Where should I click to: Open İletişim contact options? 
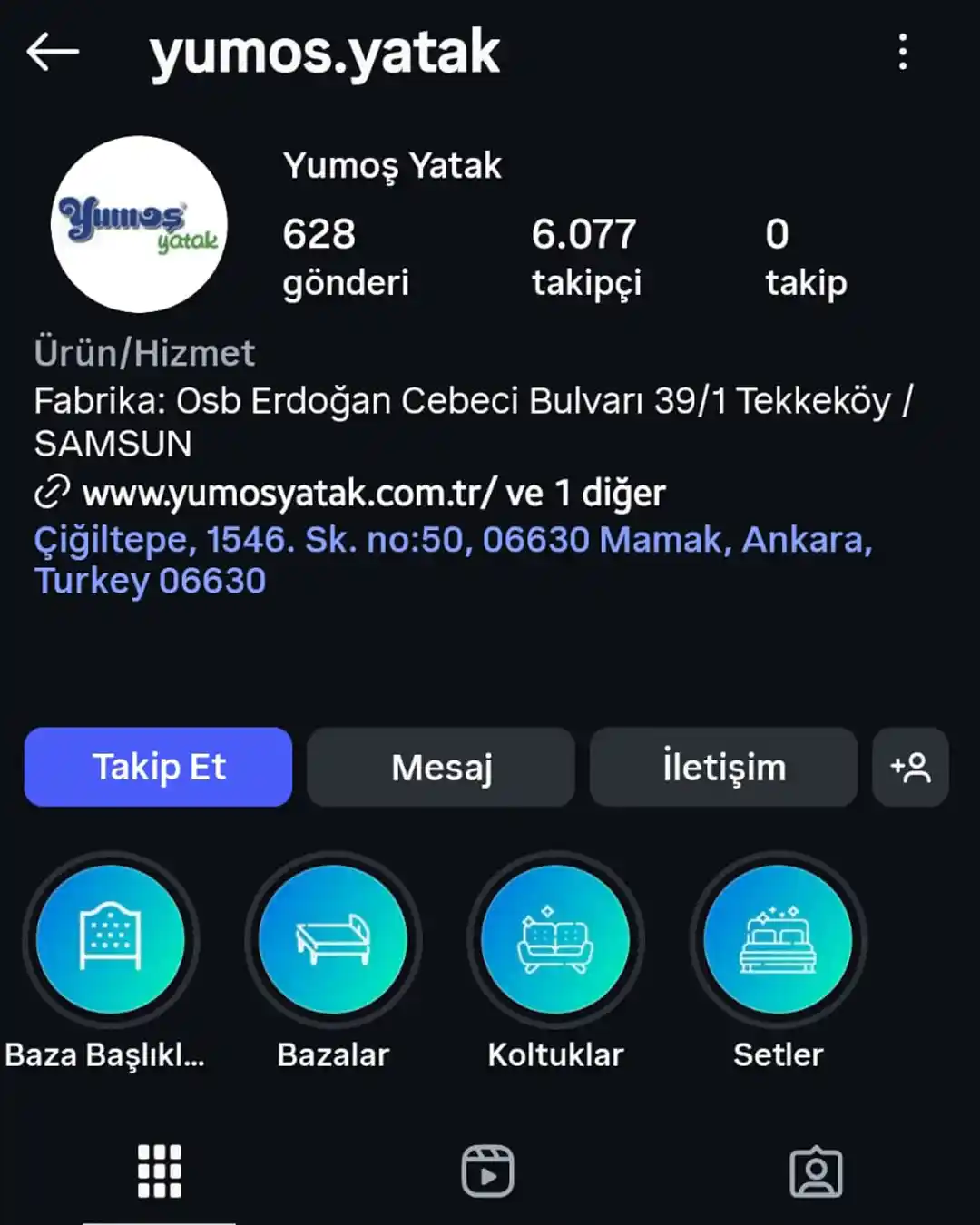pos(723,767)
